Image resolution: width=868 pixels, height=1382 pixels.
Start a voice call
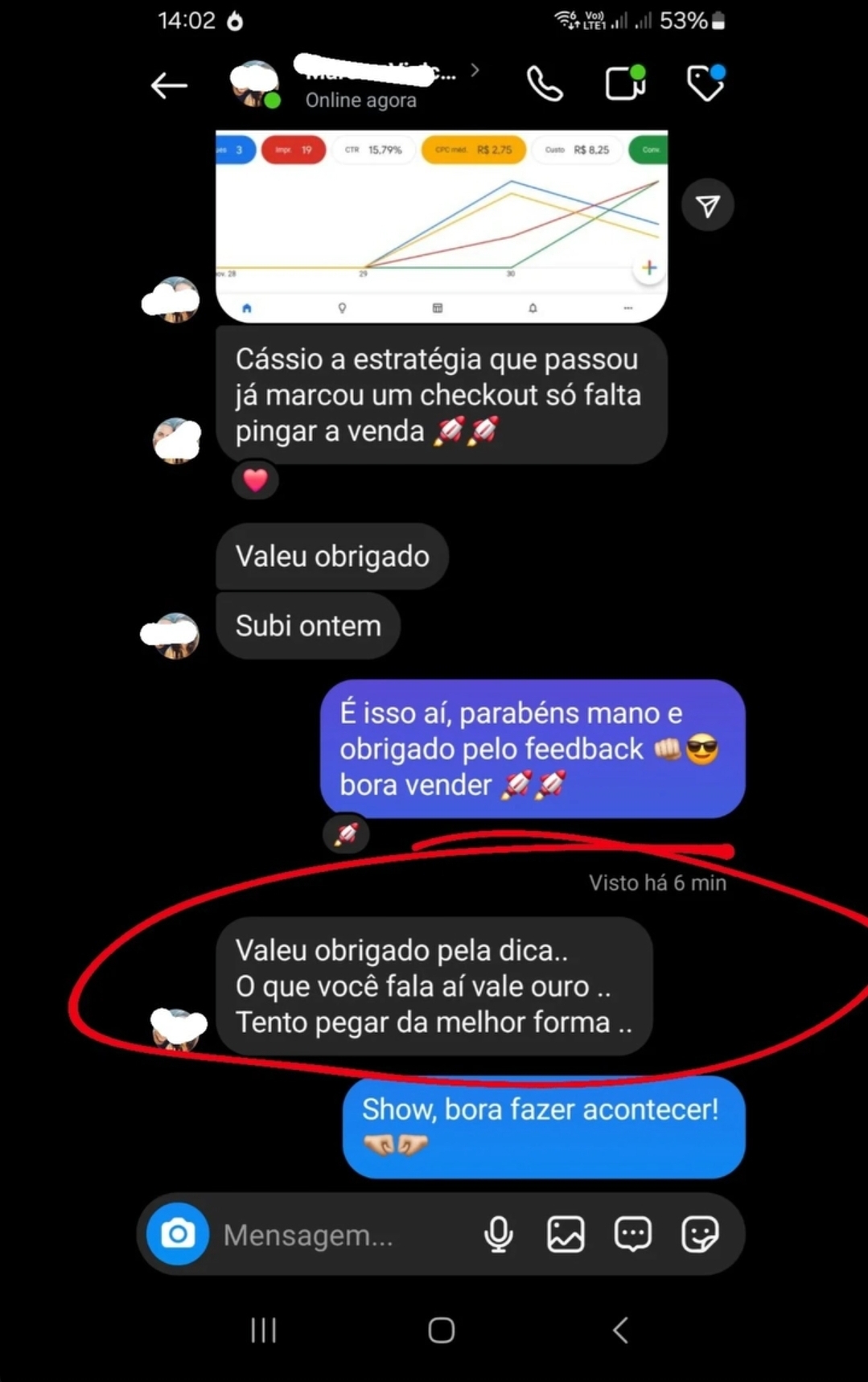545,84
